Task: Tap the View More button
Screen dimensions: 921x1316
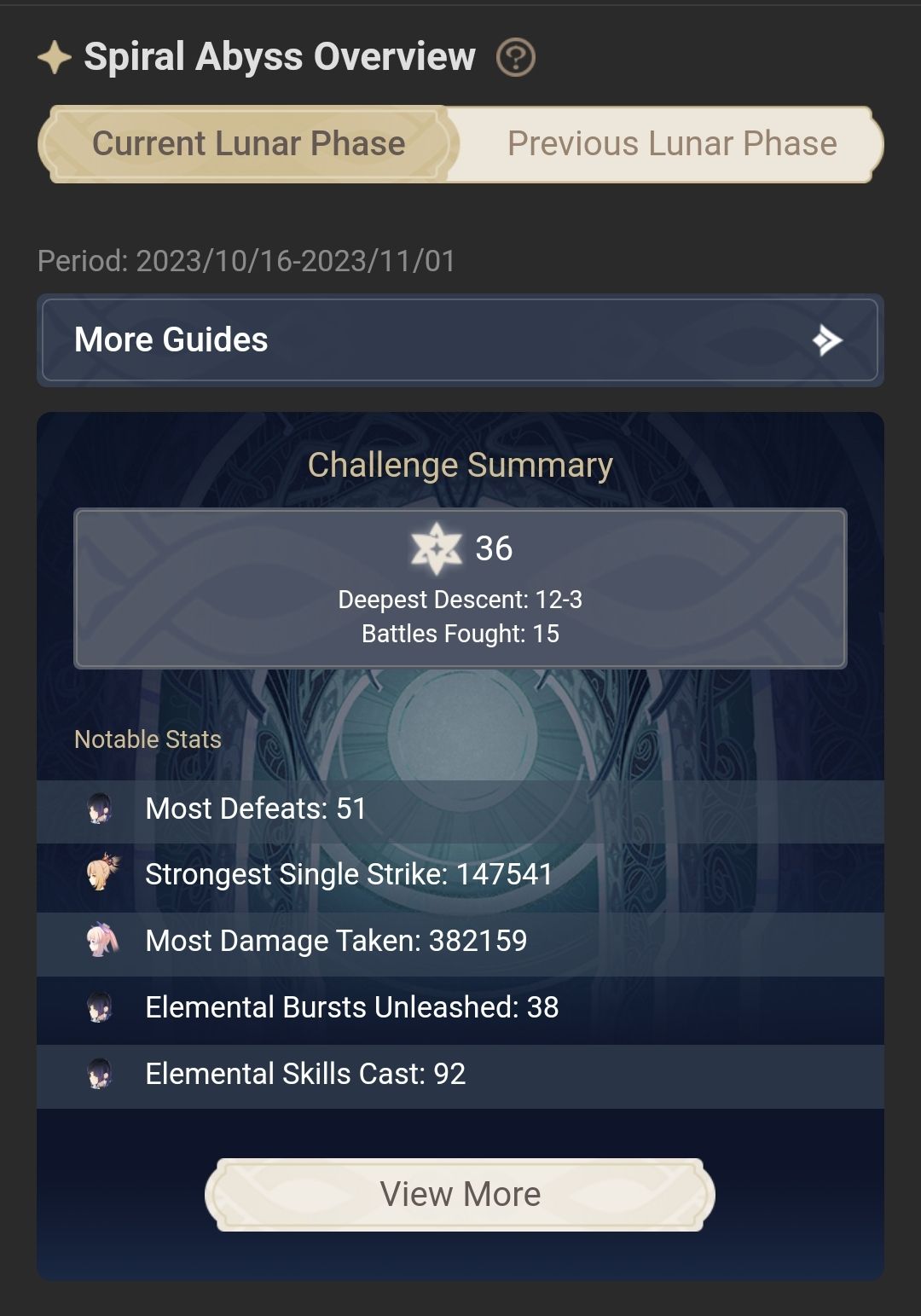Action: coord(460,1194)
